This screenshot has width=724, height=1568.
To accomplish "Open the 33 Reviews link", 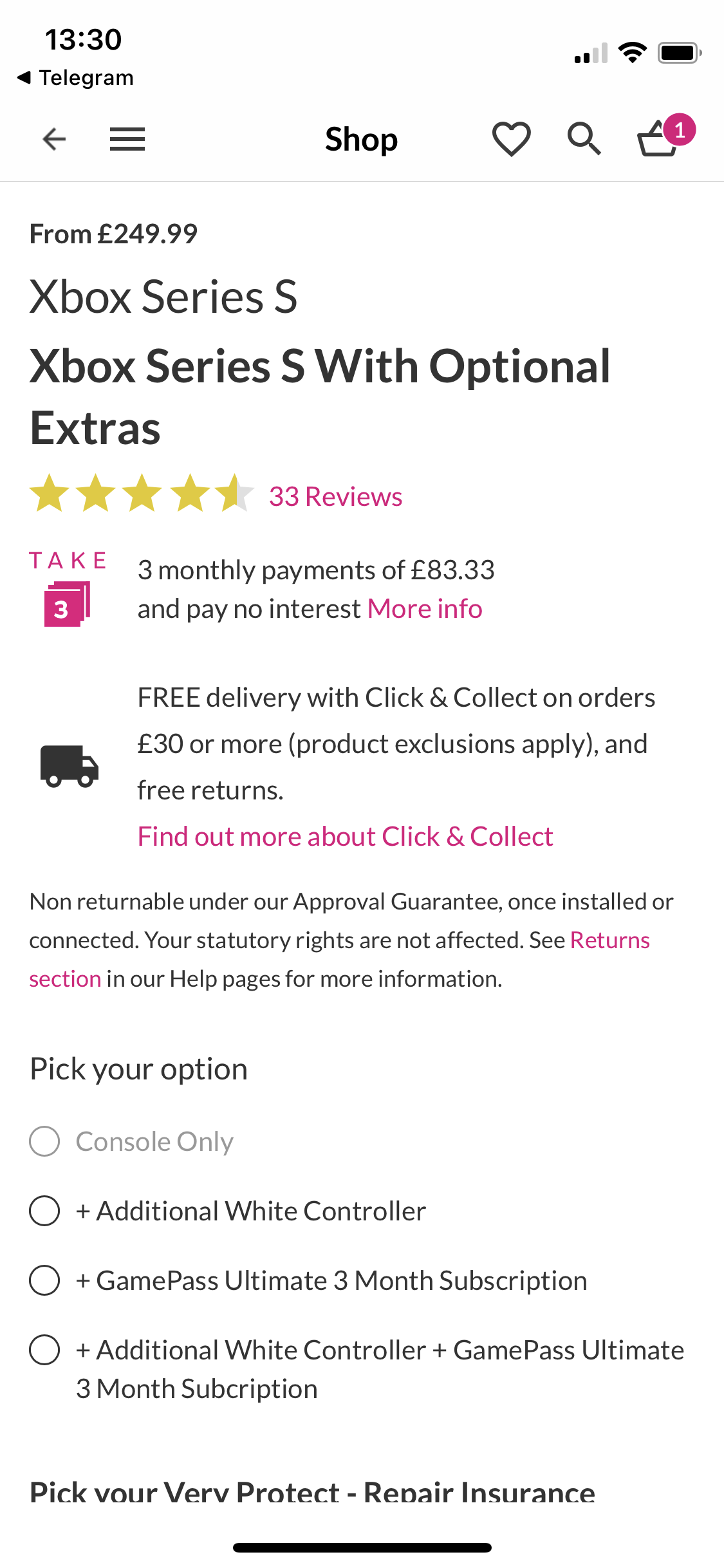I will coord(335,497).
